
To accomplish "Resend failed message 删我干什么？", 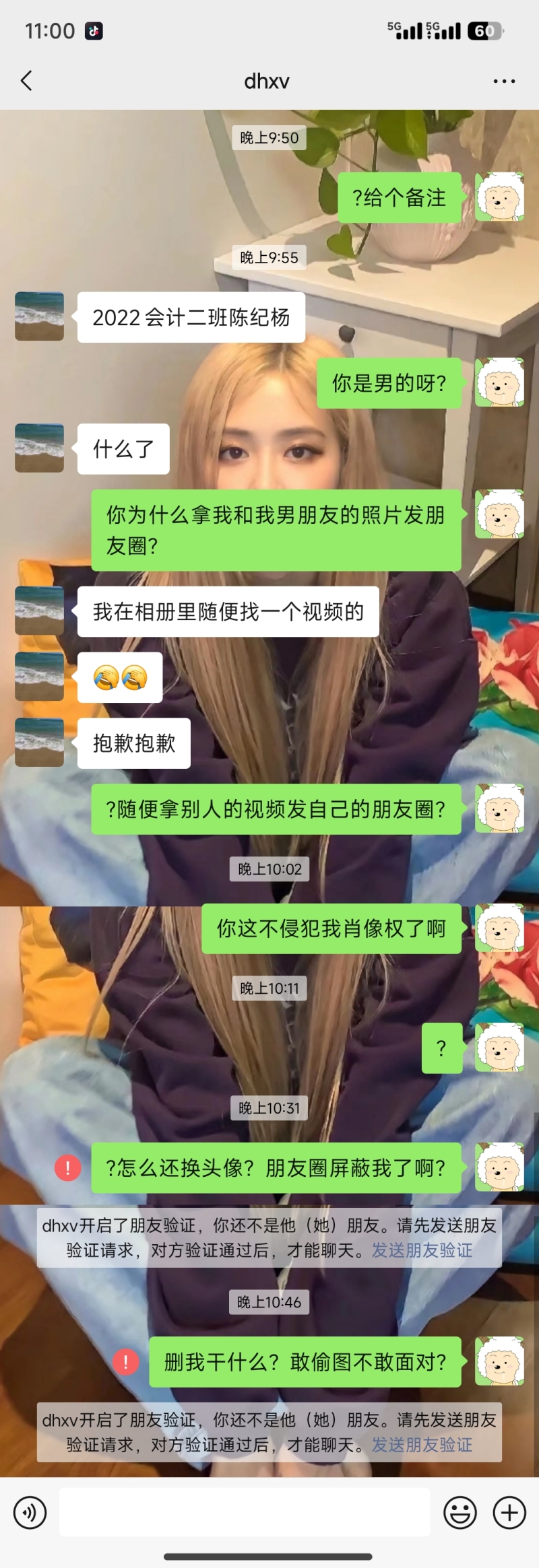I will [x=125, y=1362].
